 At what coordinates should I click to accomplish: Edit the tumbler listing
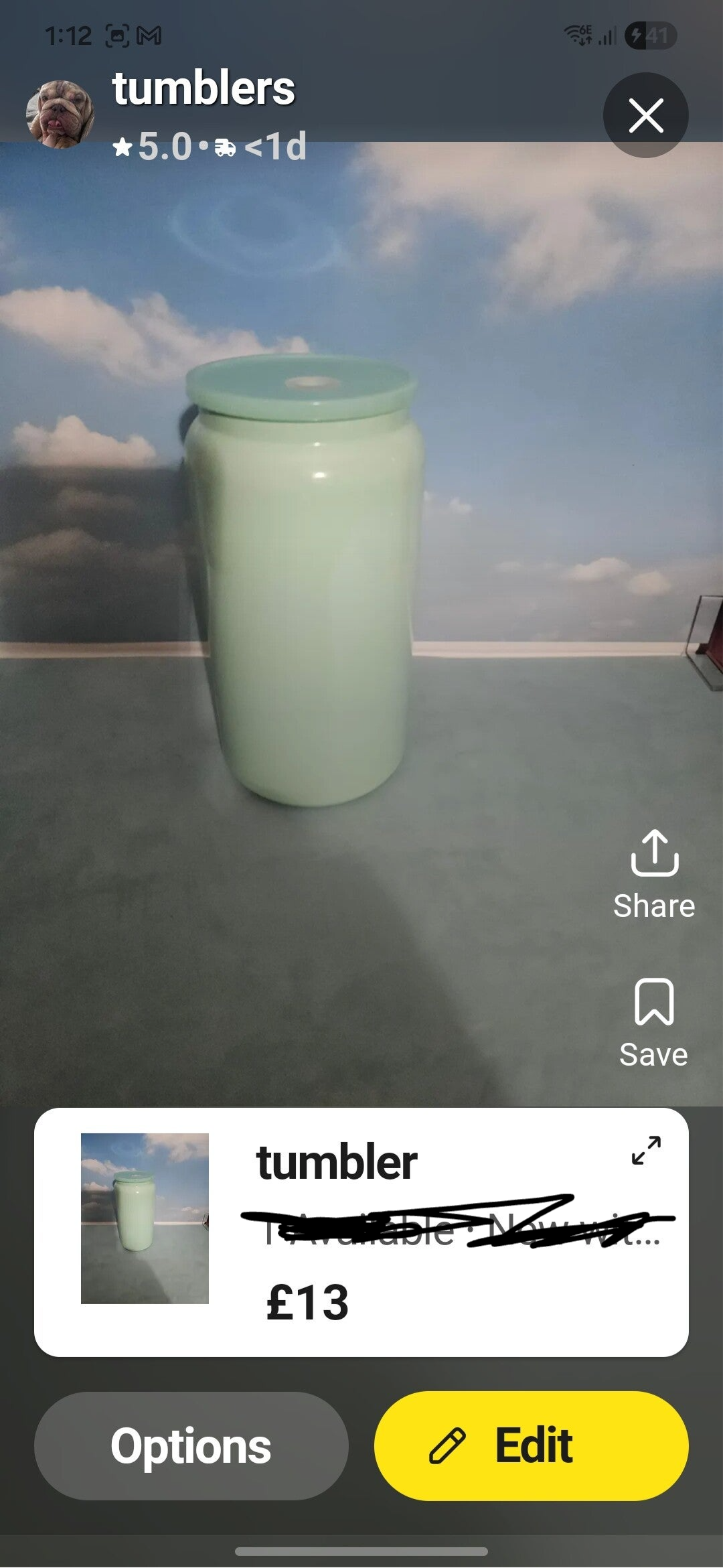(x=531, y=1445)
